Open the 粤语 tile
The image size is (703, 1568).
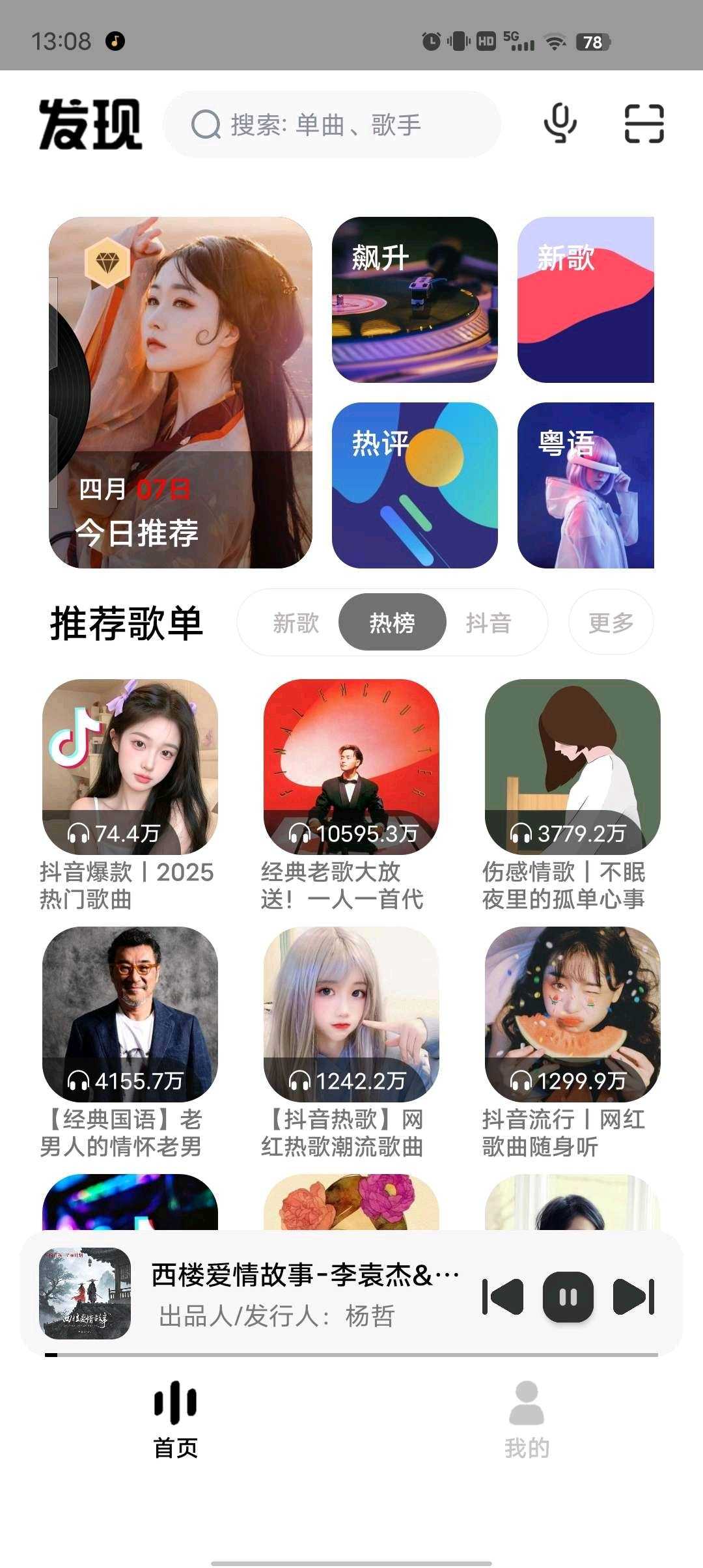pos(586,485)
